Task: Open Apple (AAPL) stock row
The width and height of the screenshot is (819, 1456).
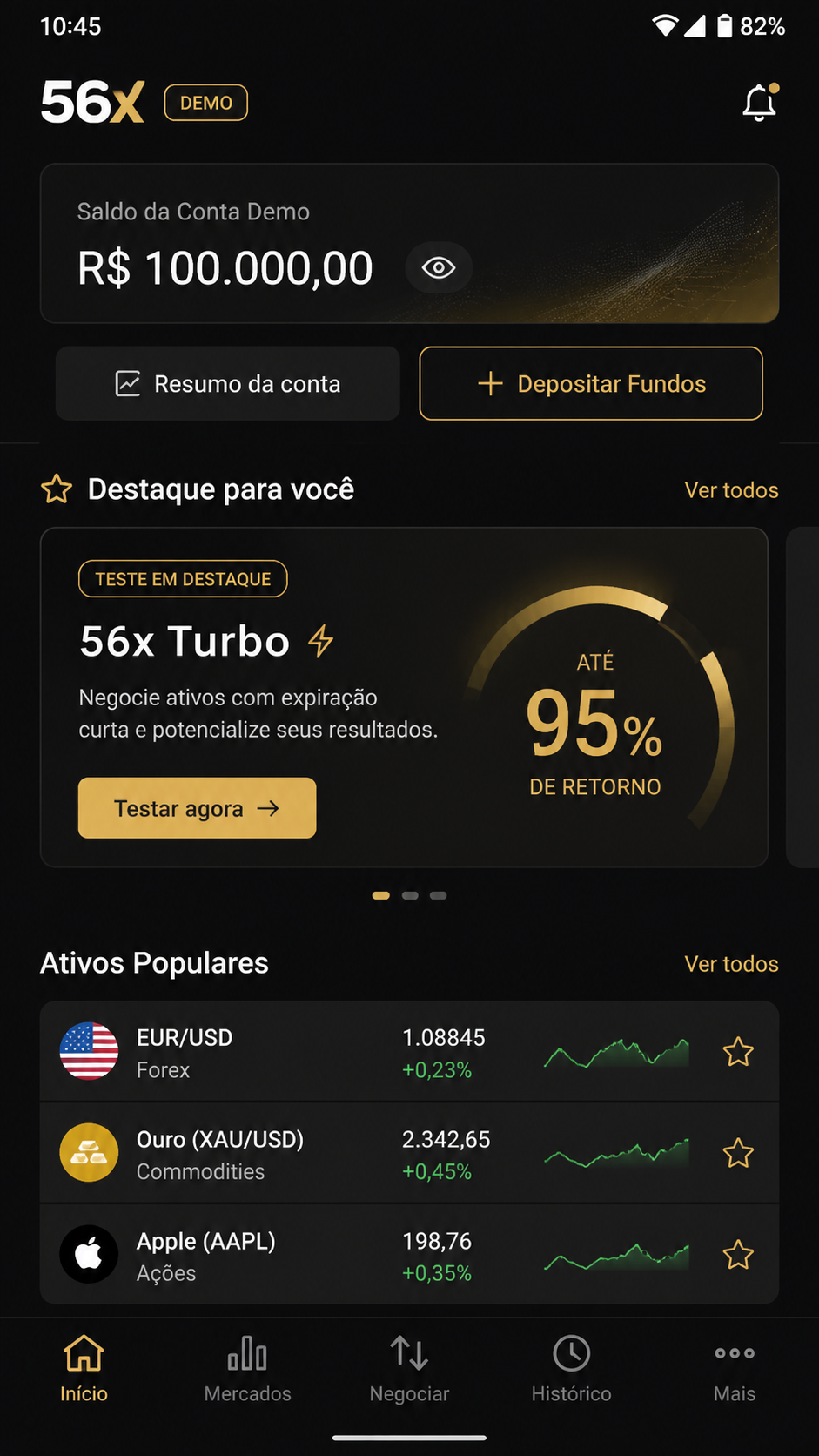Action: point(409,1255)
